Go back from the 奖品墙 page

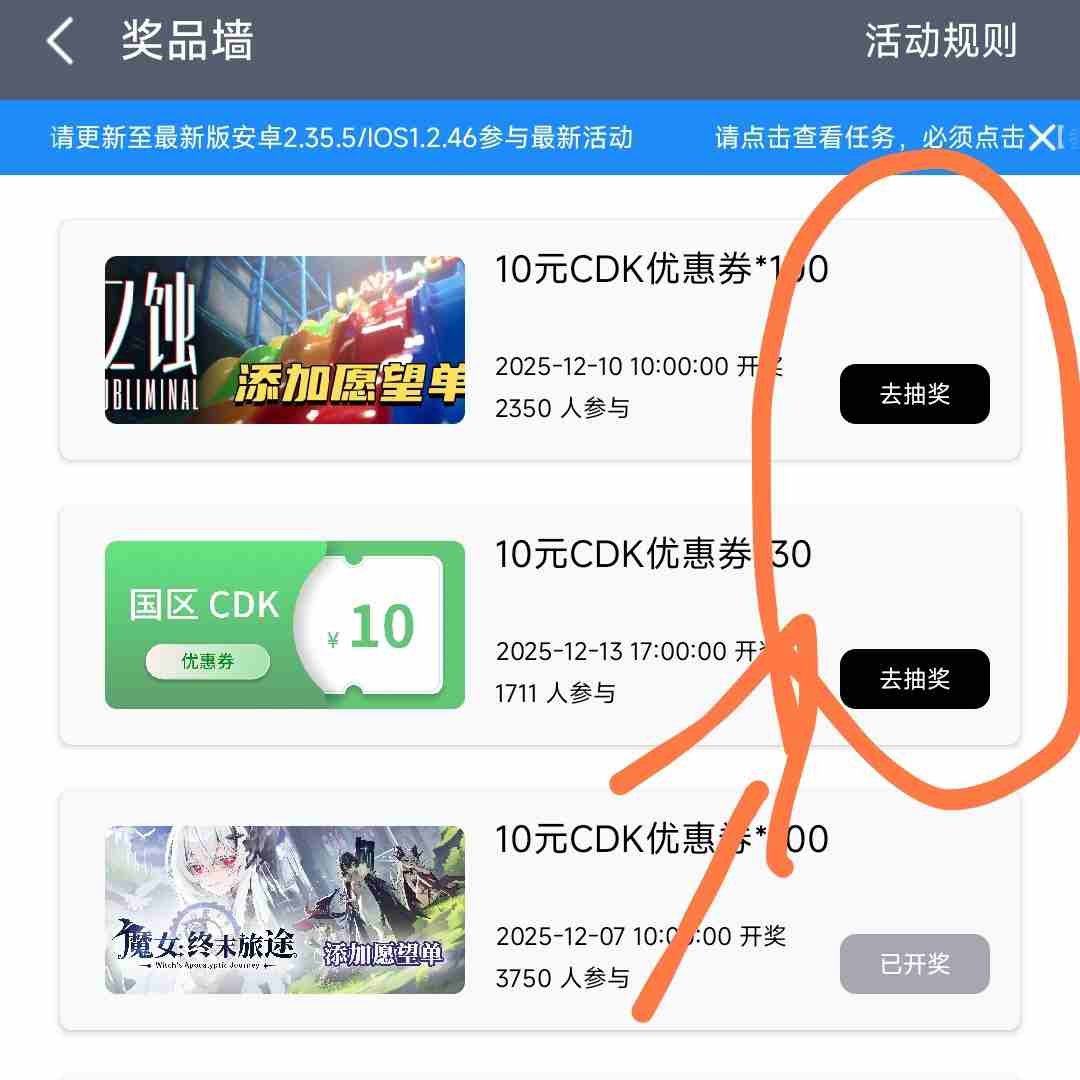click(x=60, y=43)
